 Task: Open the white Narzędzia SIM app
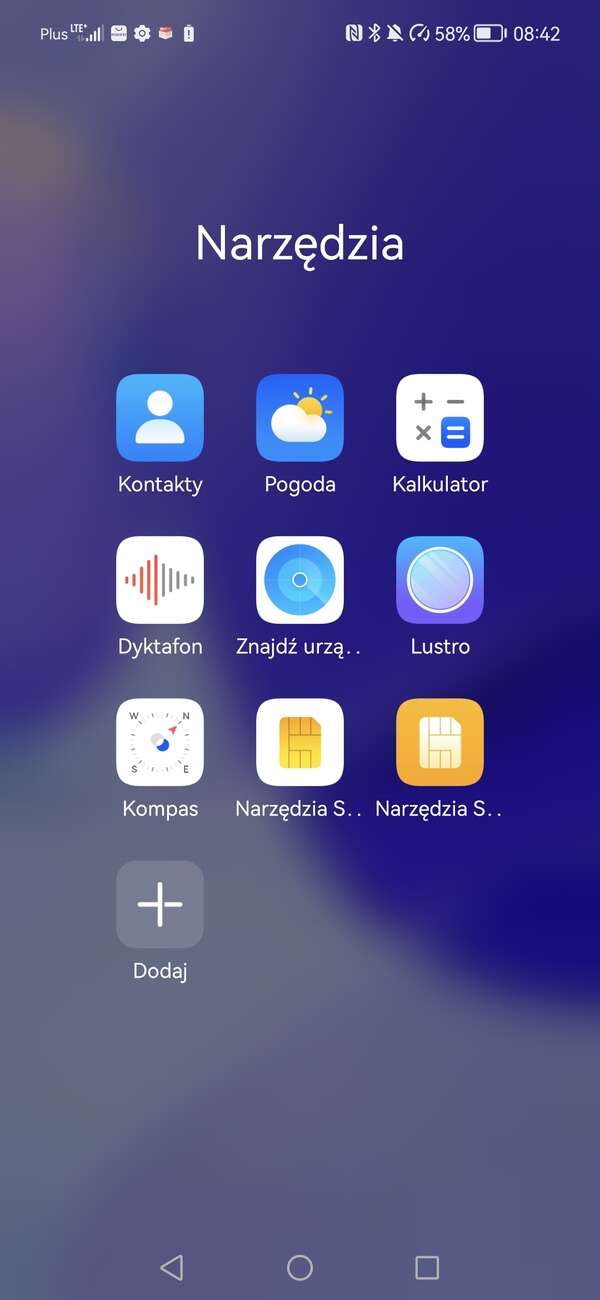(x=300, y=742)
